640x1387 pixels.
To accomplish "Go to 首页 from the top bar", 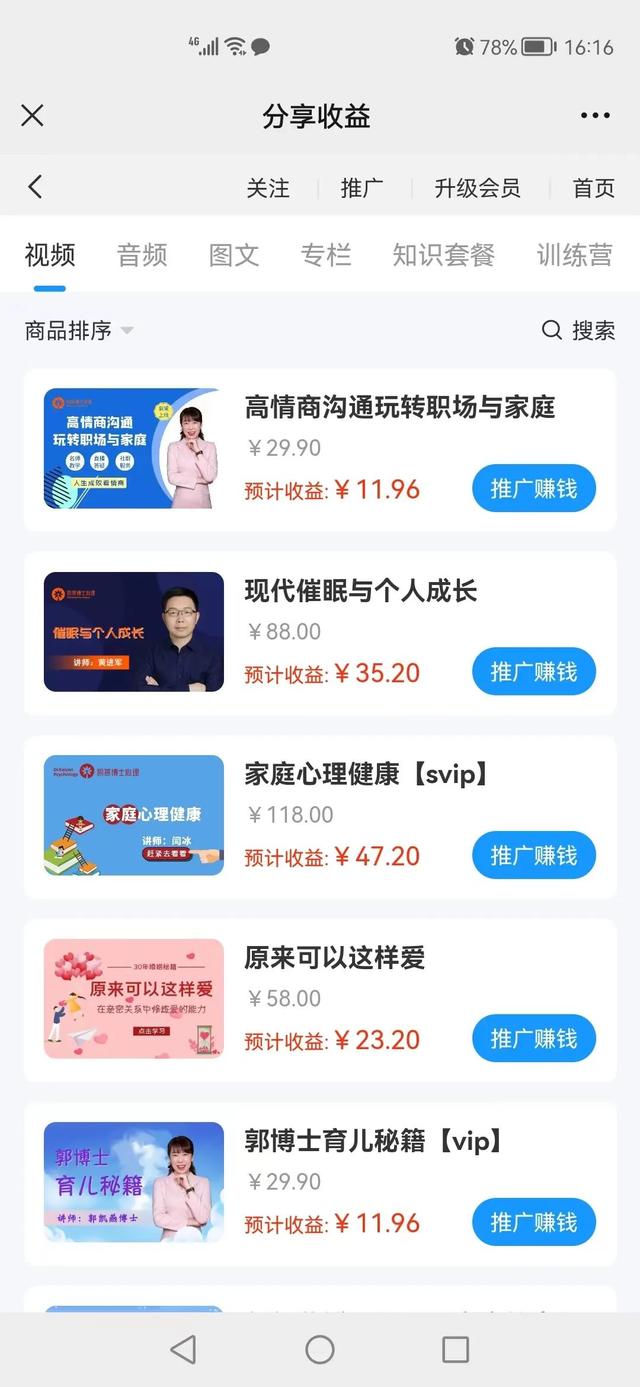I will (593, 188).
